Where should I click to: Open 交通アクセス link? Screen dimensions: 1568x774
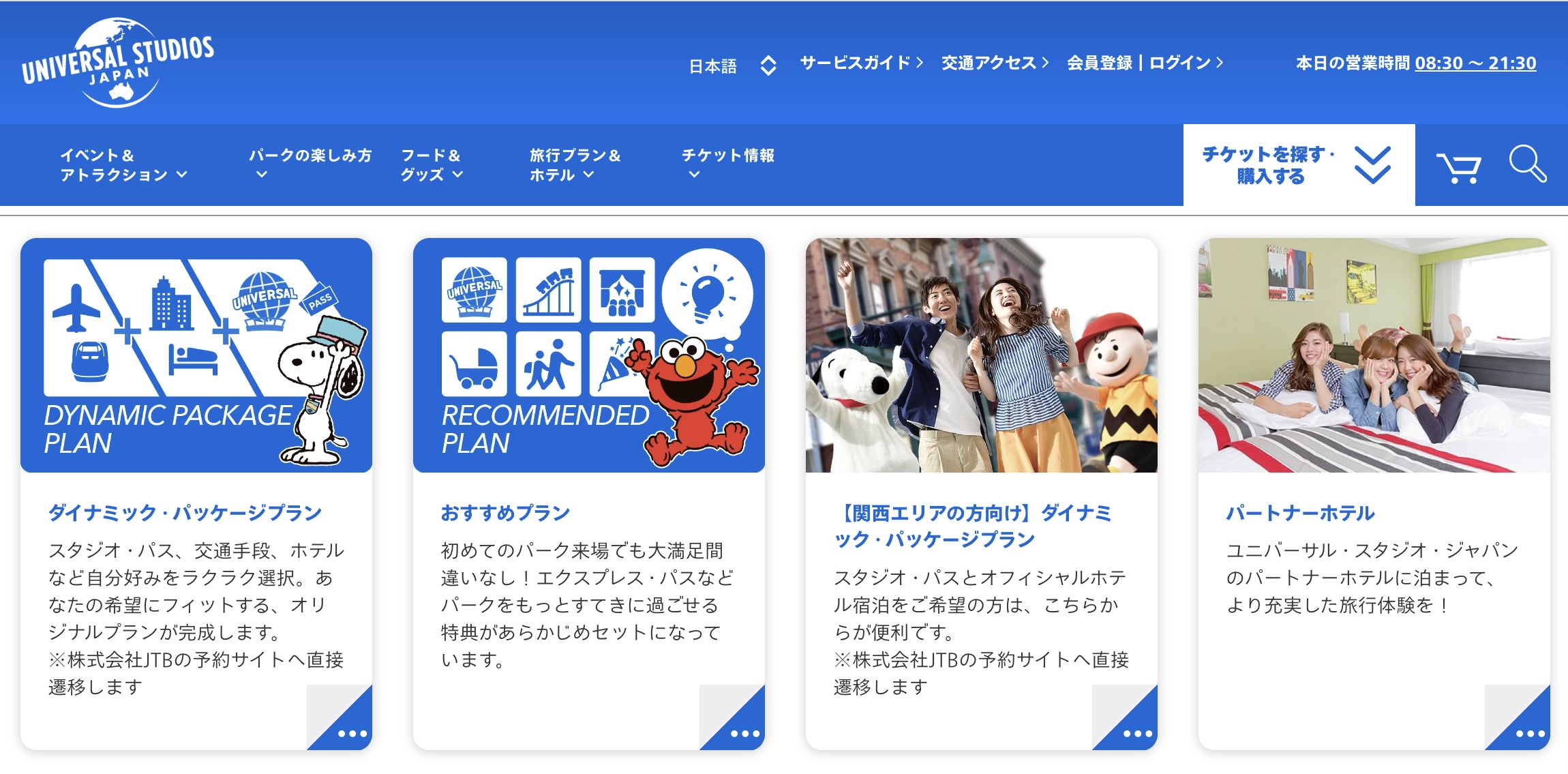pos(995,63)
